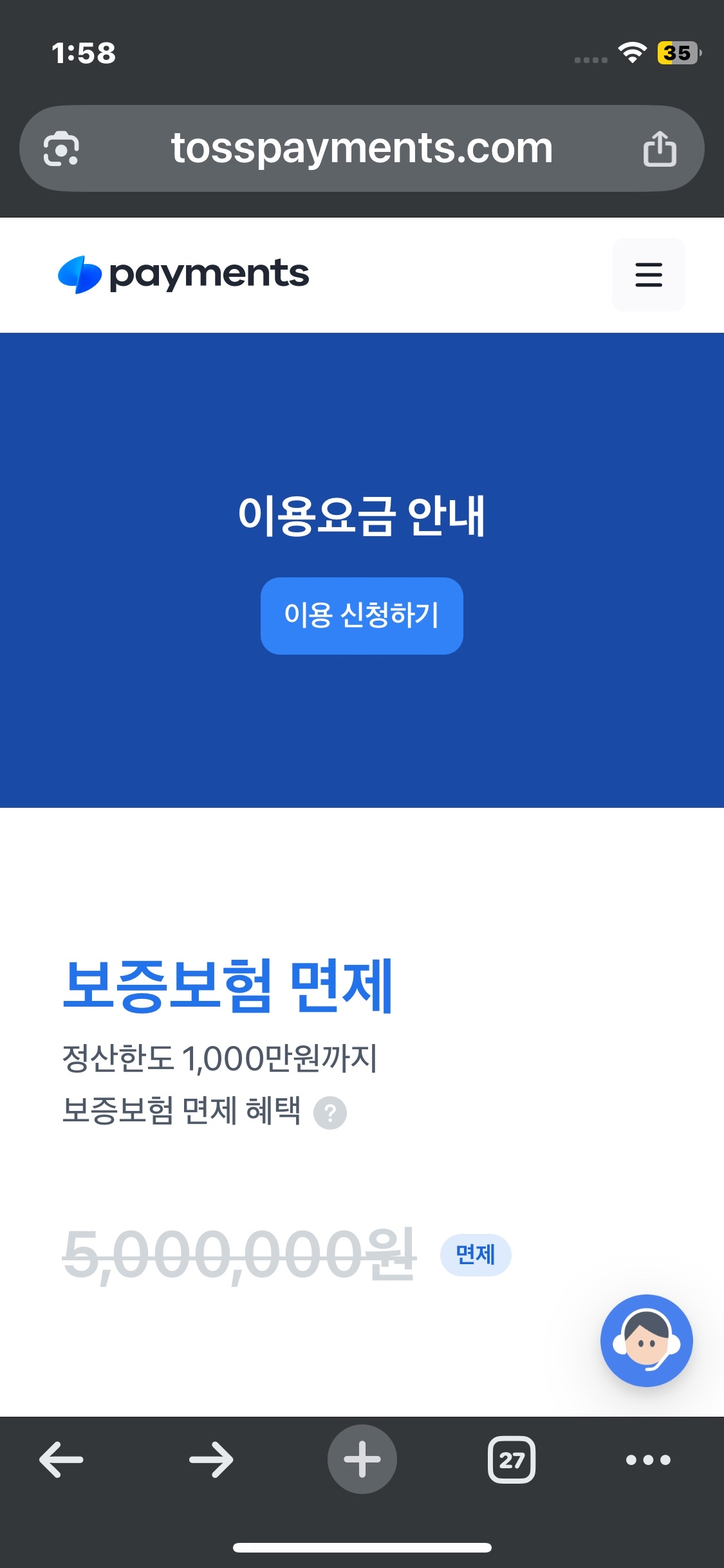
Task: Open the browser's three-dot menu
Action: click(648, 1460)
